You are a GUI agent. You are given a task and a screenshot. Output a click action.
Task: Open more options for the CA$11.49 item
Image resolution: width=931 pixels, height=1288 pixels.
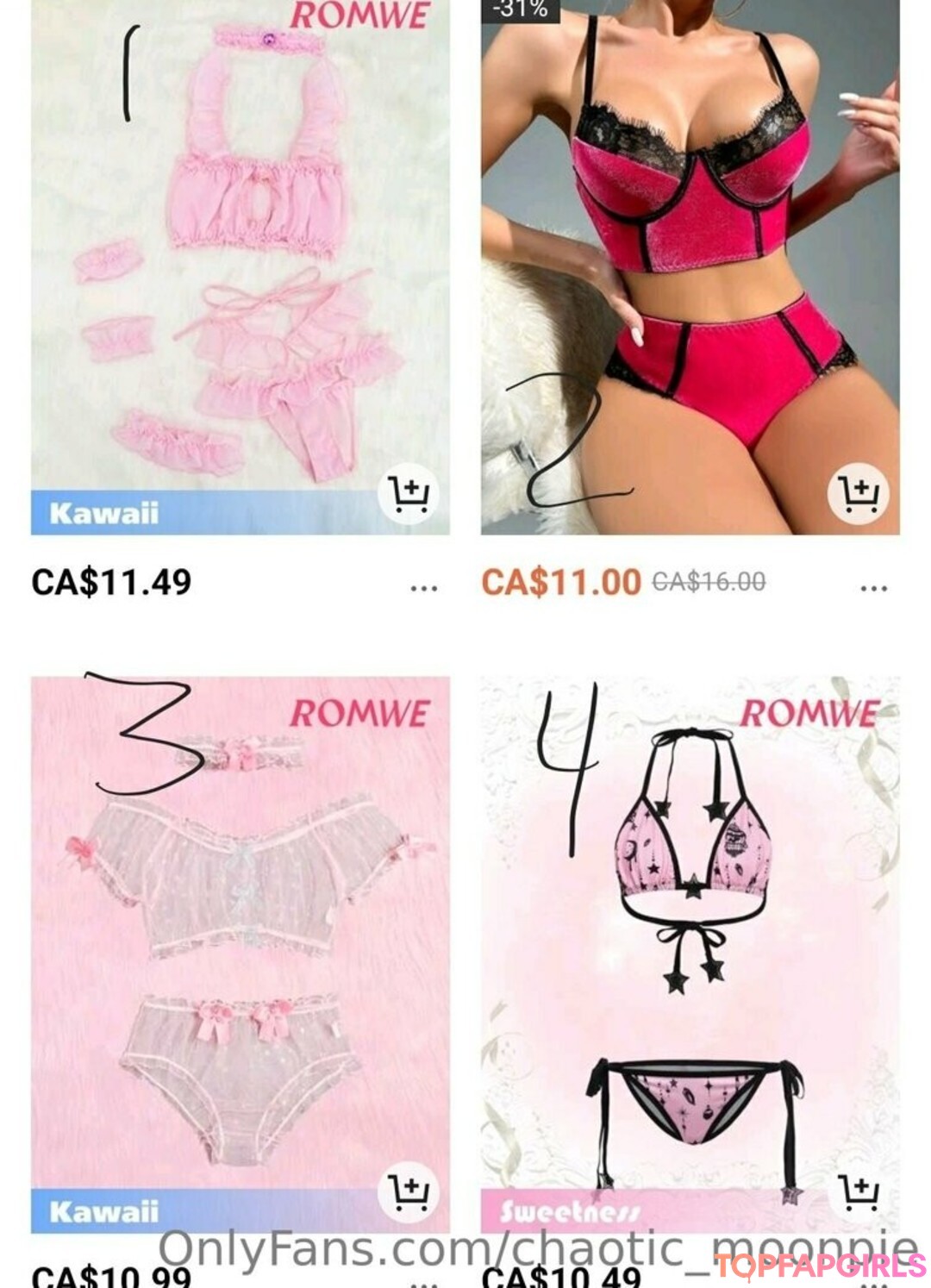tap(423, 588)
